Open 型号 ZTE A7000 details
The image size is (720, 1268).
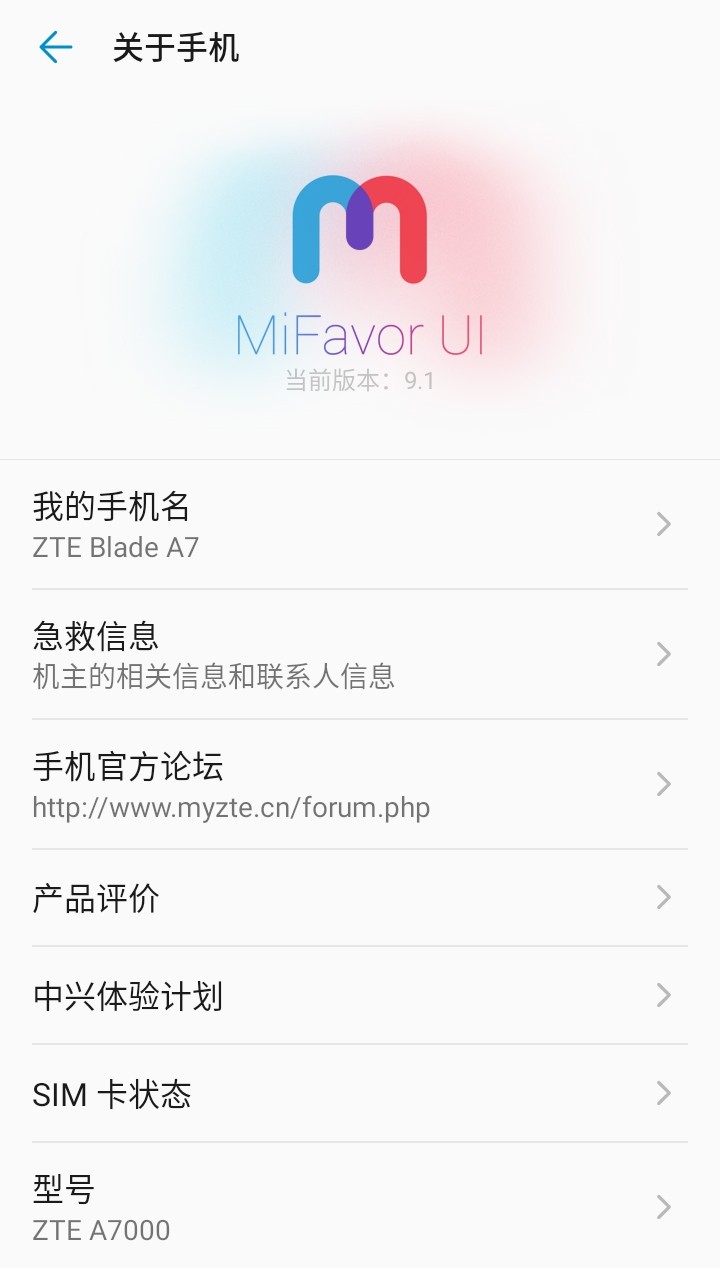tap(360, 1206)
